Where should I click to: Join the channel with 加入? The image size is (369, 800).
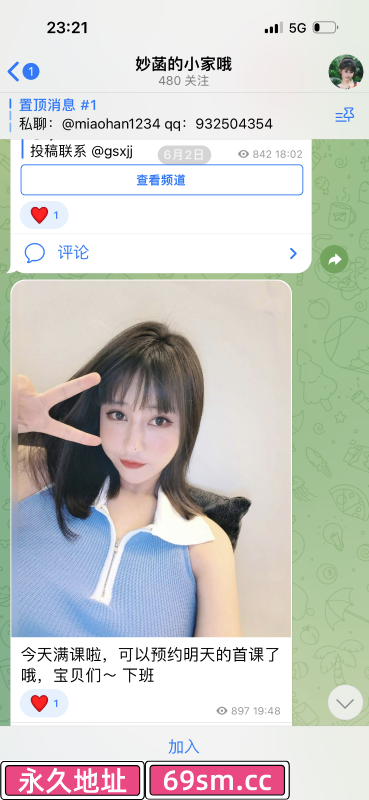(184, 746)
